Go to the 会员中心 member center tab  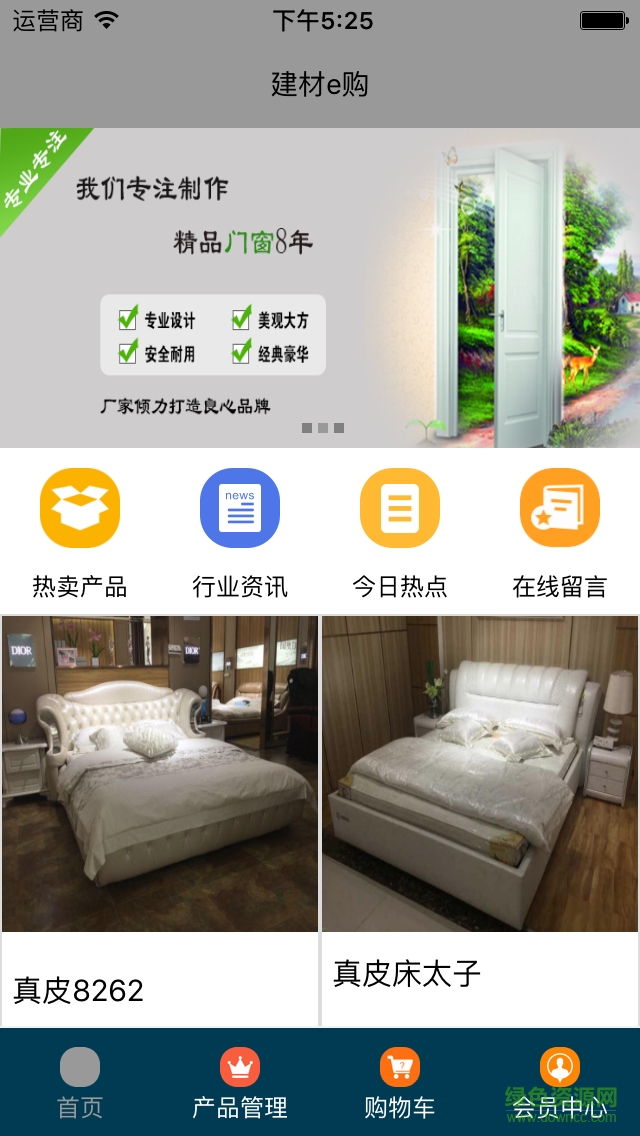click(x=560, y=1083)
